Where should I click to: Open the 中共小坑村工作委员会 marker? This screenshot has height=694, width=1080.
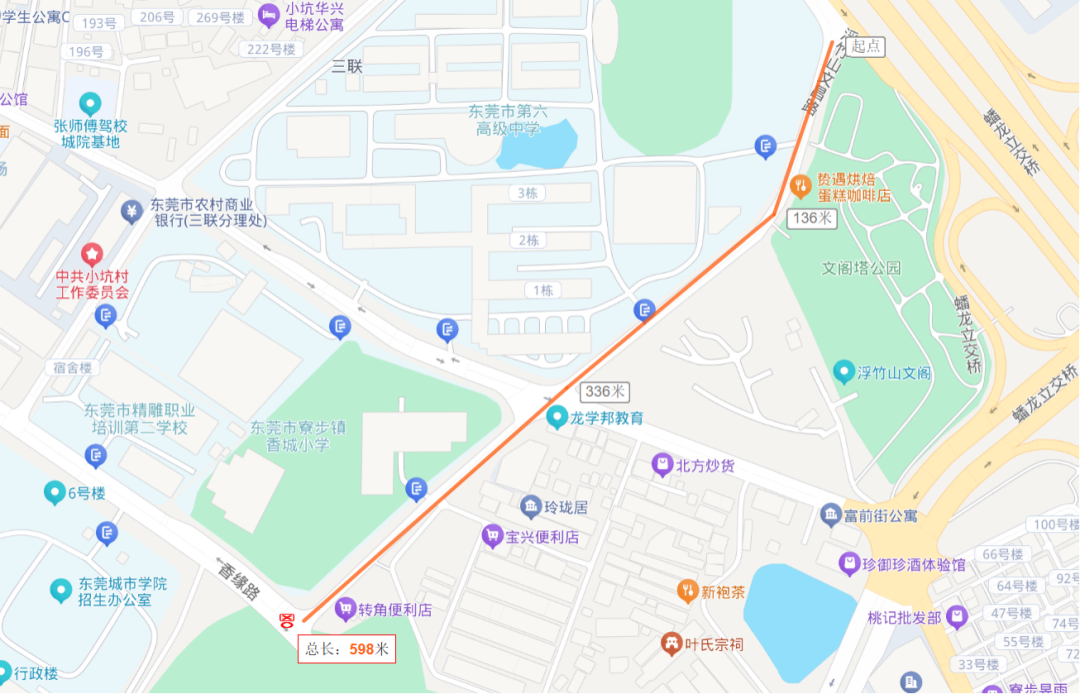[92, 254]
